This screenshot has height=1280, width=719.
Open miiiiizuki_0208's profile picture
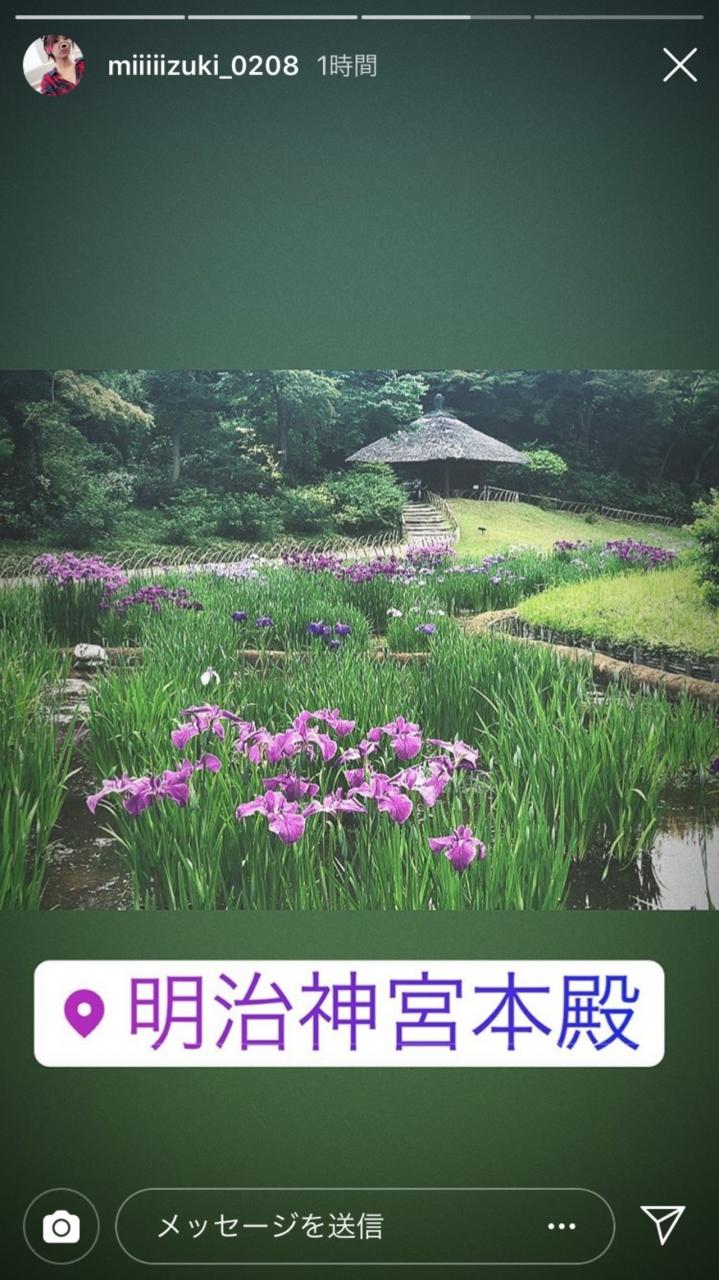click(54, 66)
